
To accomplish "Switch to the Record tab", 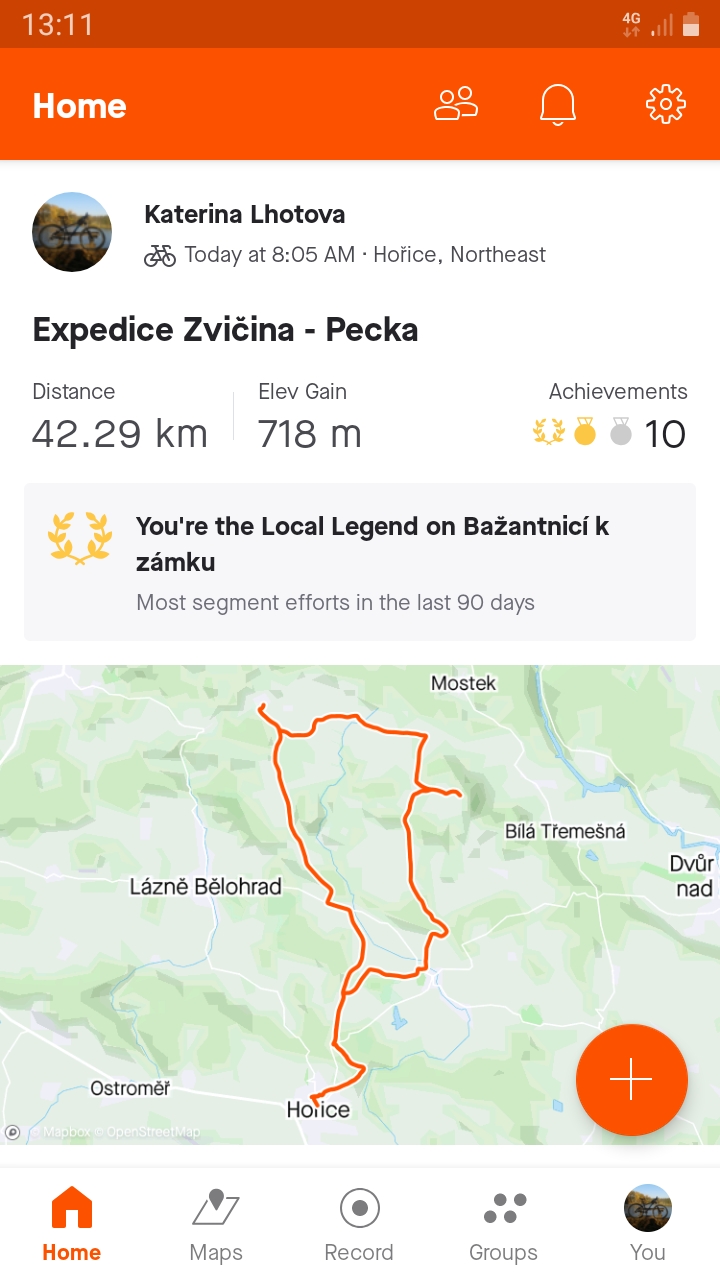I will [359, 1224].
